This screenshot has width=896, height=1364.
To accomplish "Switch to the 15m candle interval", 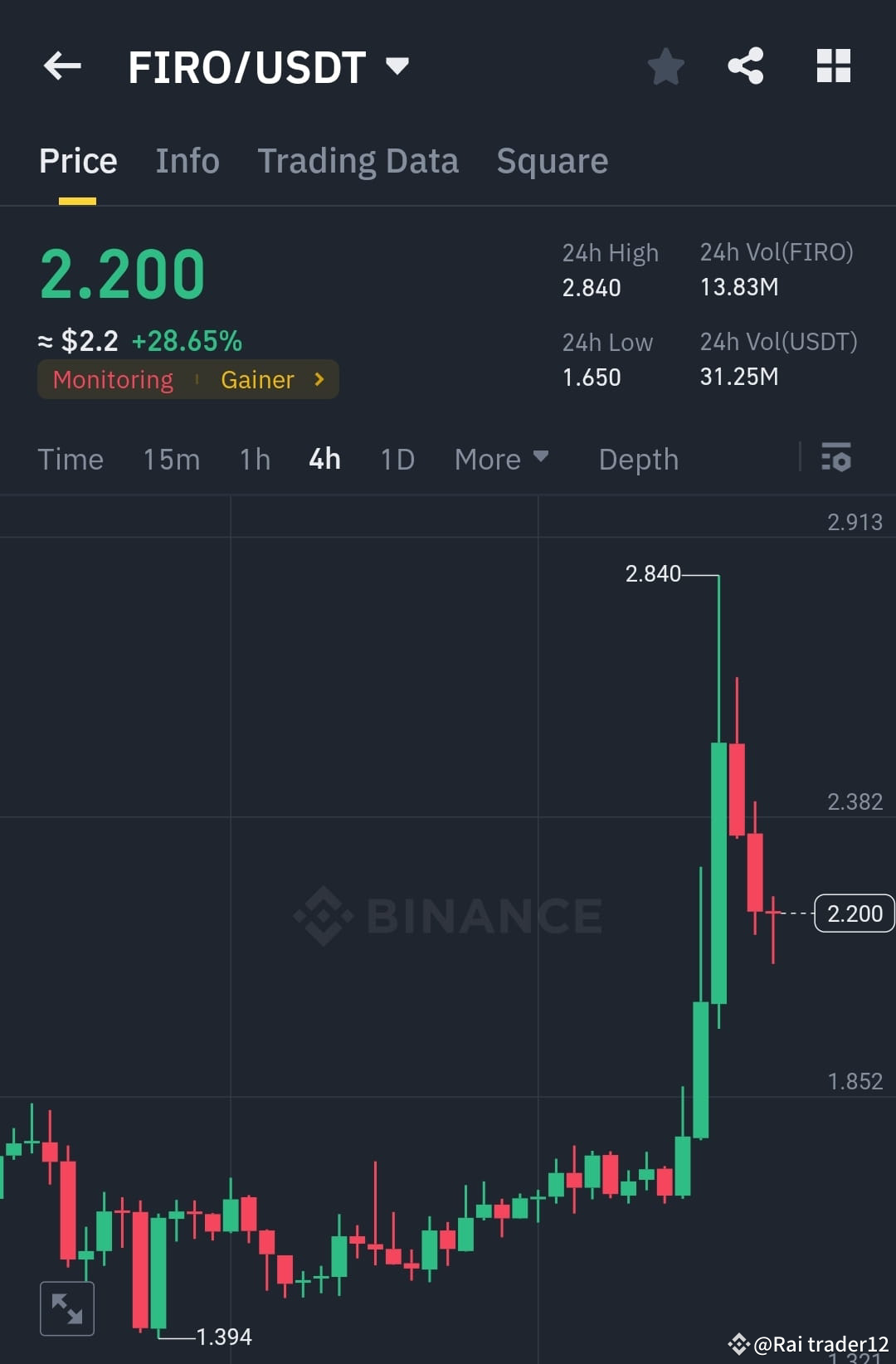I will pos(171,459).
